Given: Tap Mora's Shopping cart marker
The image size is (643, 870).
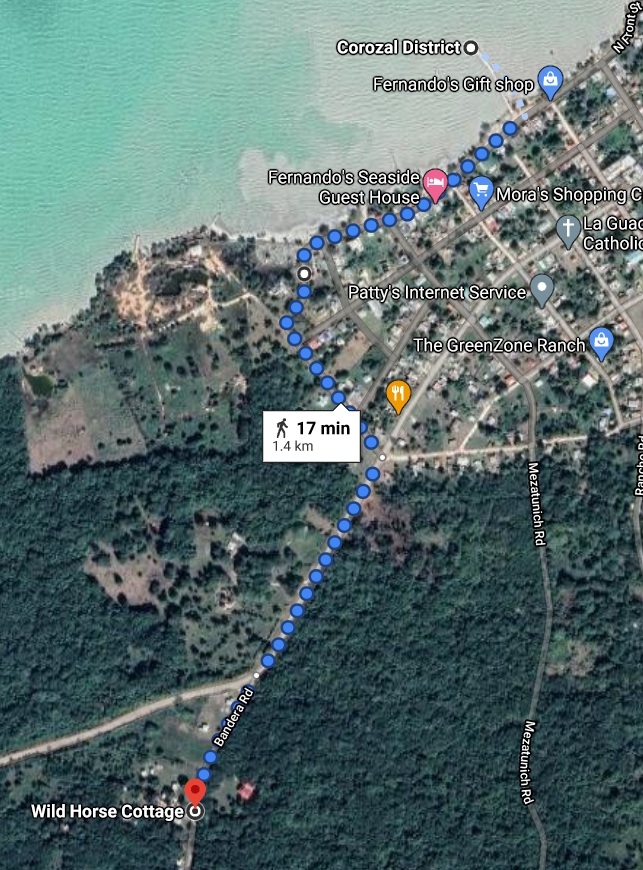Looking at the screenshot, I should 481,190.
